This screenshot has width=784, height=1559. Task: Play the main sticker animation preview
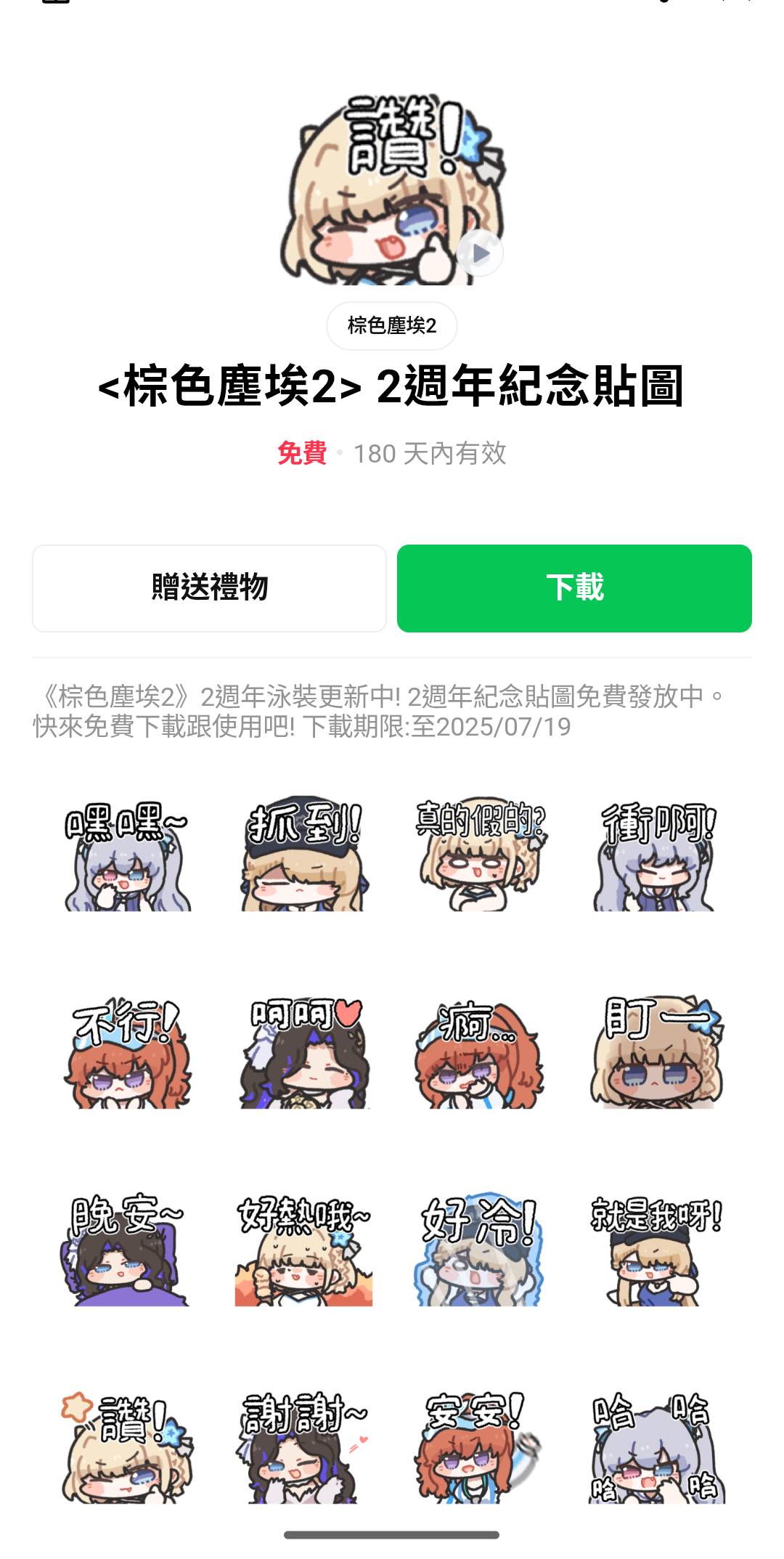(x=479, y=253)
